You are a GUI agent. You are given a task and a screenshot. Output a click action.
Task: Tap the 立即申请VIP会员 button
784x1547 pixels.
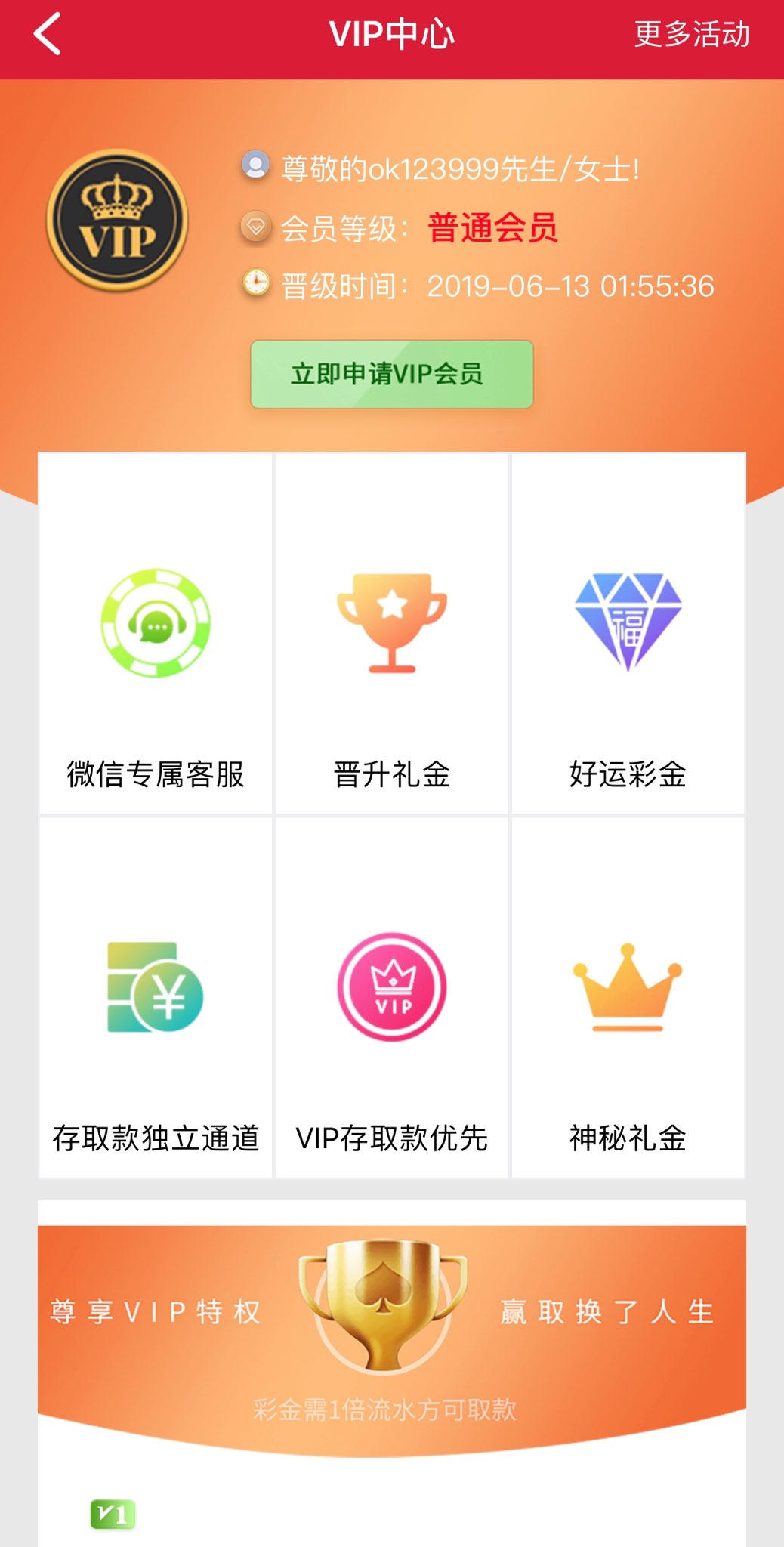391,374
